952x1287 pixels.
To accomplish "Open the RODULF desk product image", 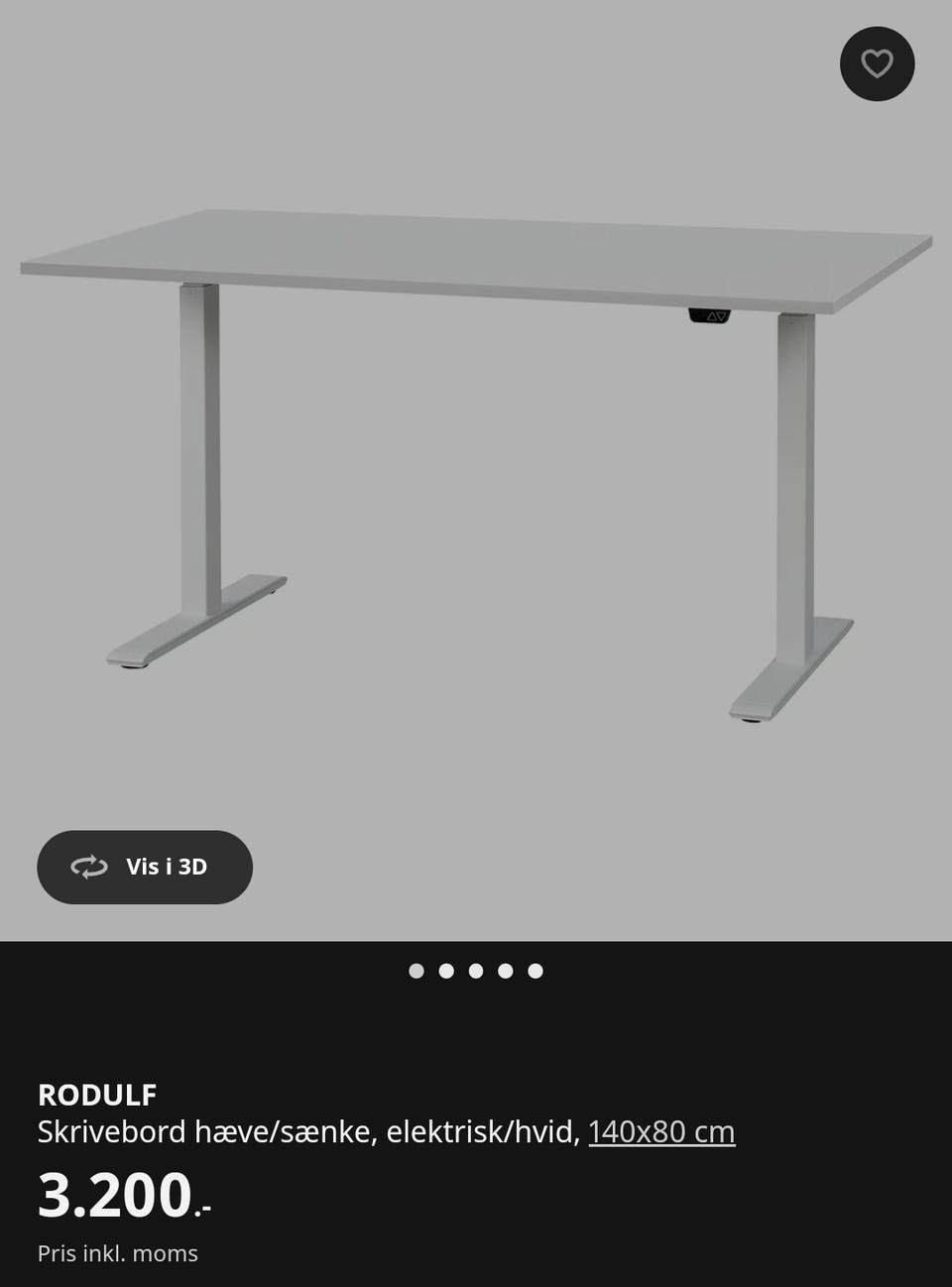I will click(x=476, y=466).
